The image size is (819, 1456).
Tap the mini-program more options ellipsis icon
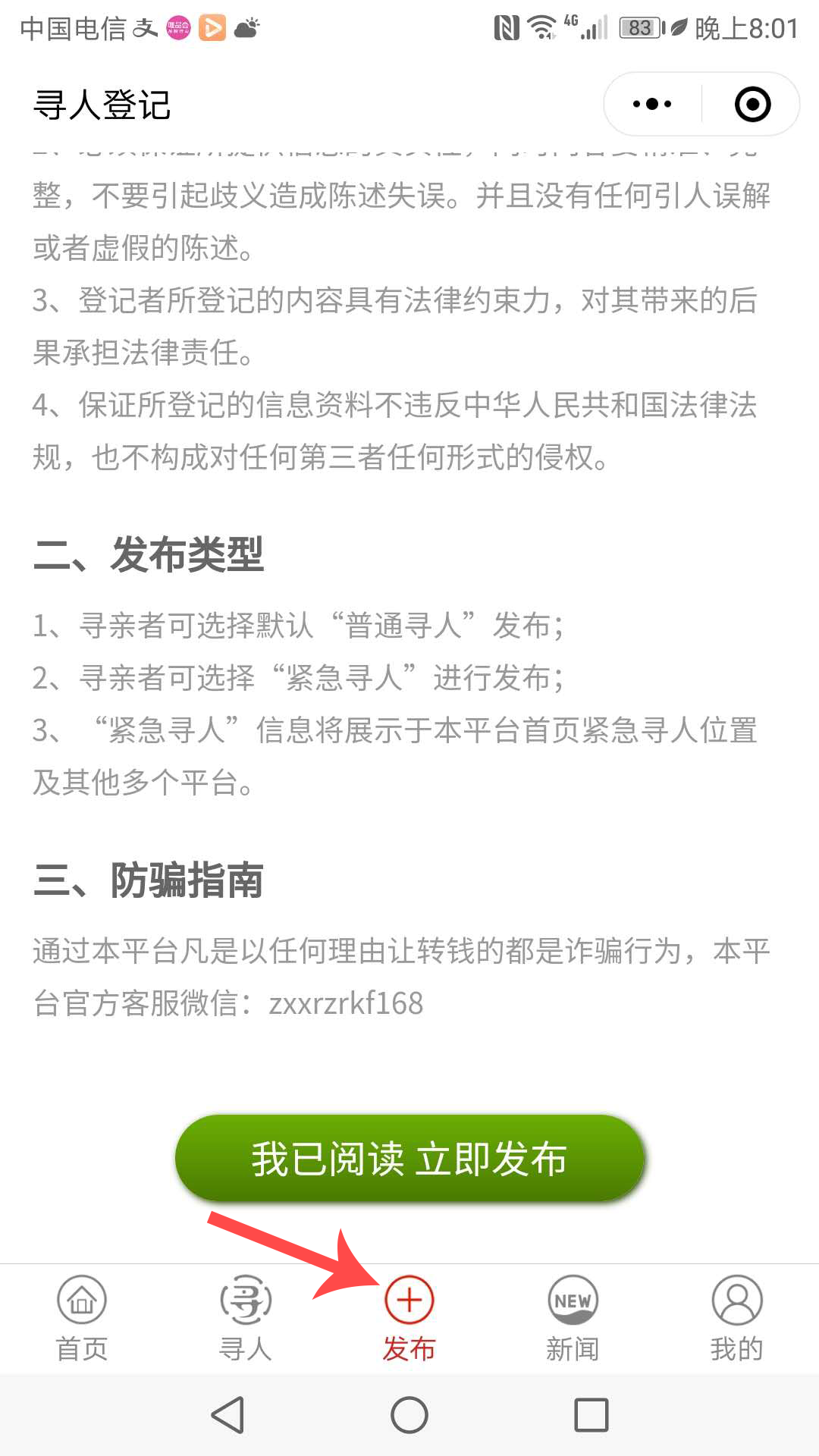click(x=651, y=104)
